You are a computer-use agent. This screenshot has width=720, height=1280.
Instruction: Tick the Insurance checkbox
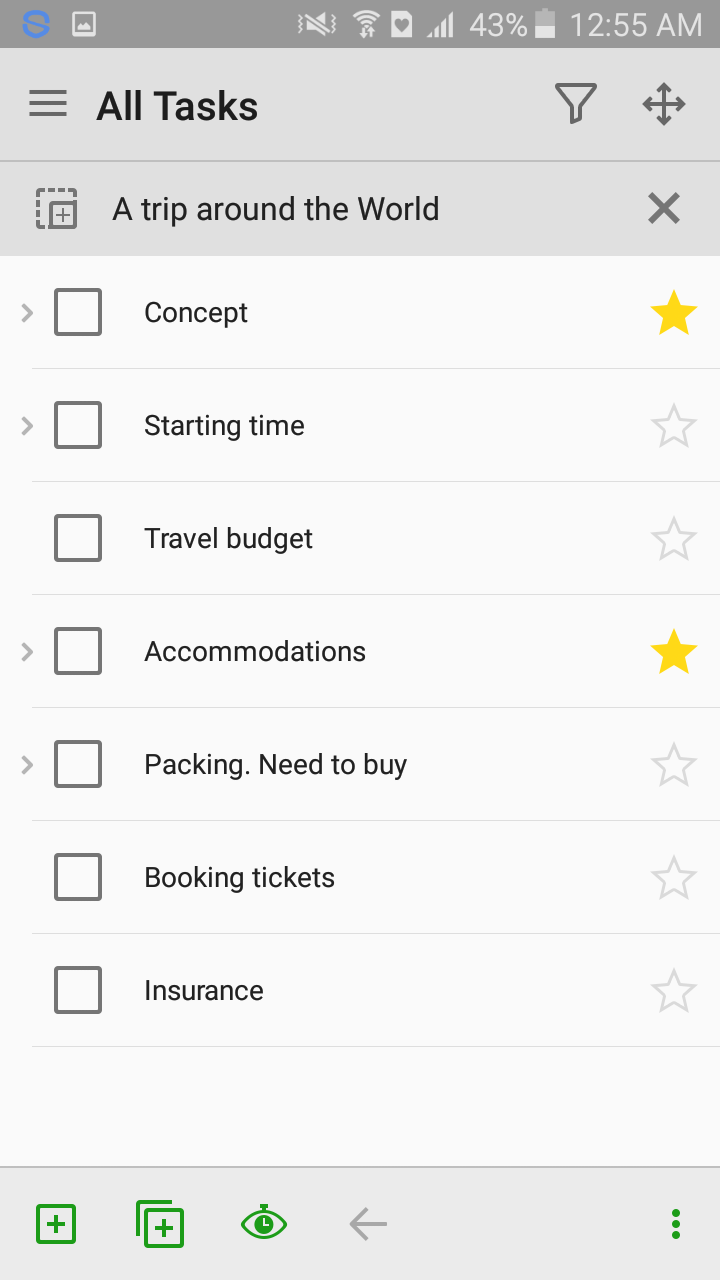point(78,991)
